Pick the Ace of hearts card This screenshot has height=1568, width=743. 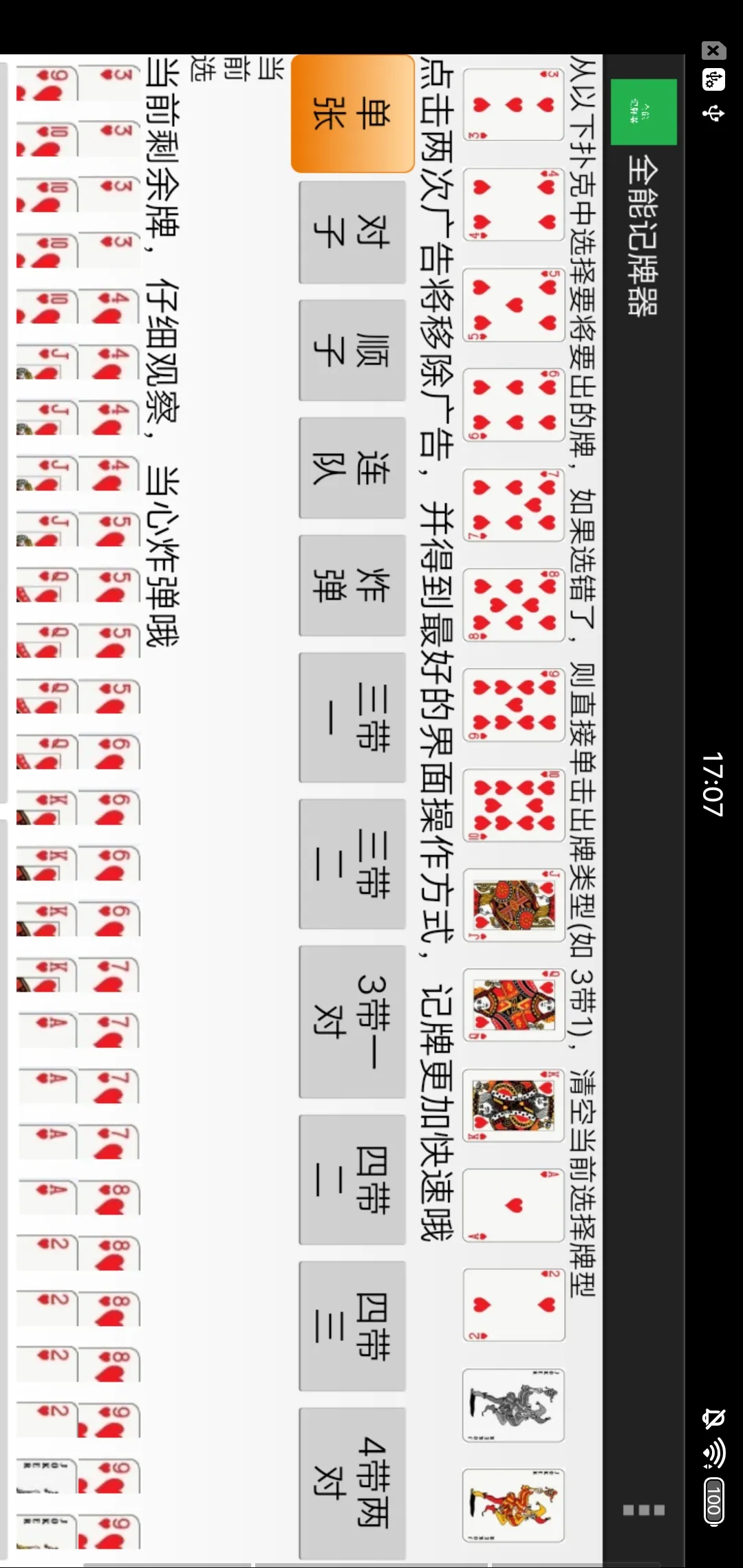(514, 1205)
